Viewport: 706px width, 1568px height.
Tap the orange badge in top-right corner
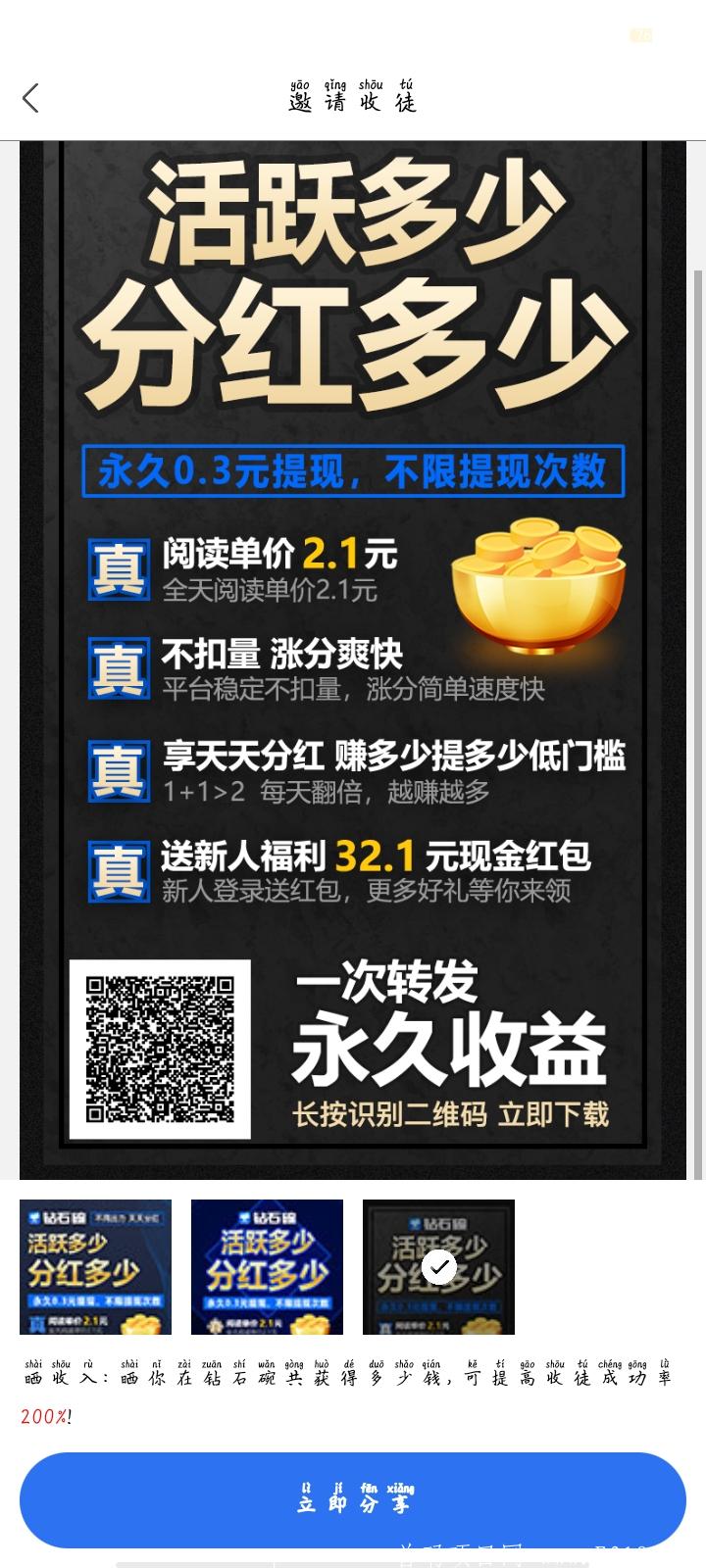click(642, 36)
